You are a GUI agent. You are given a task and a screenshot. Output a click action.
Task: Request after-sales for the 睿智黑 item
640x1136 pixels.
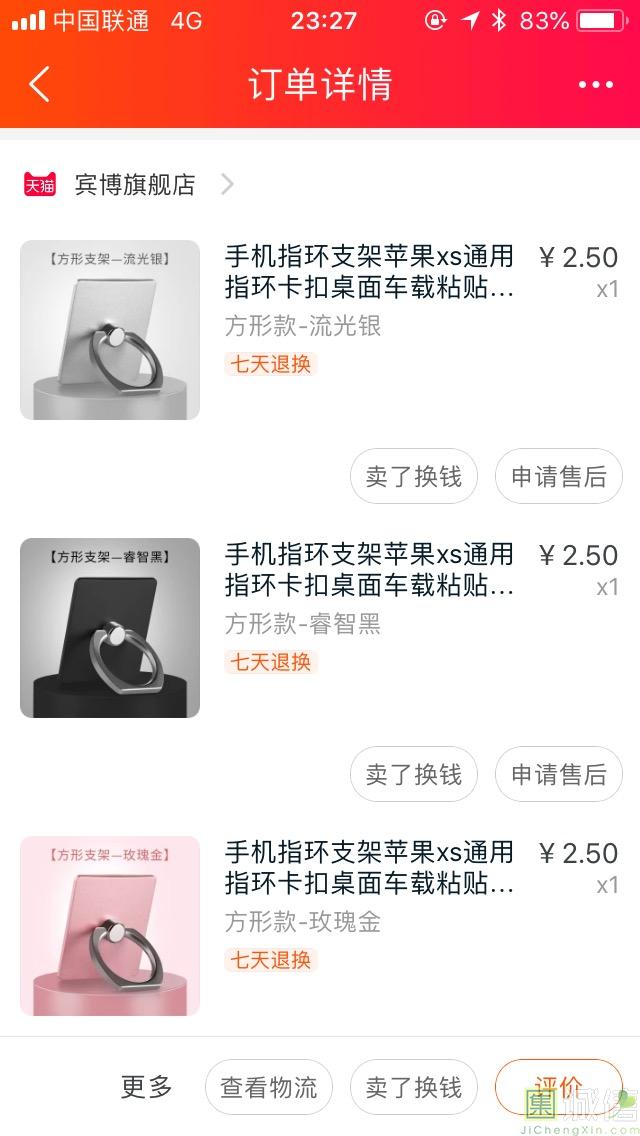pos(559,775)
